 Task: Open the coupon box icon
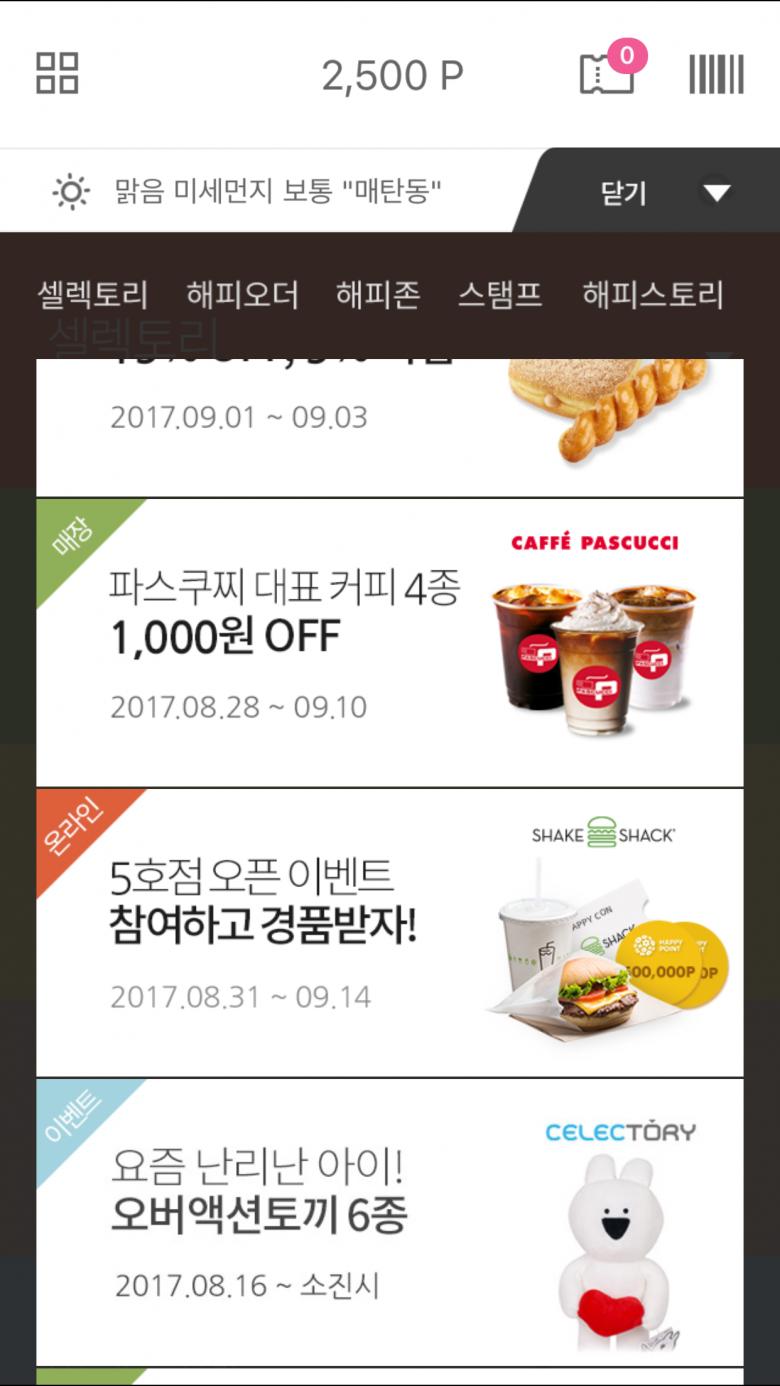[608, 73]
